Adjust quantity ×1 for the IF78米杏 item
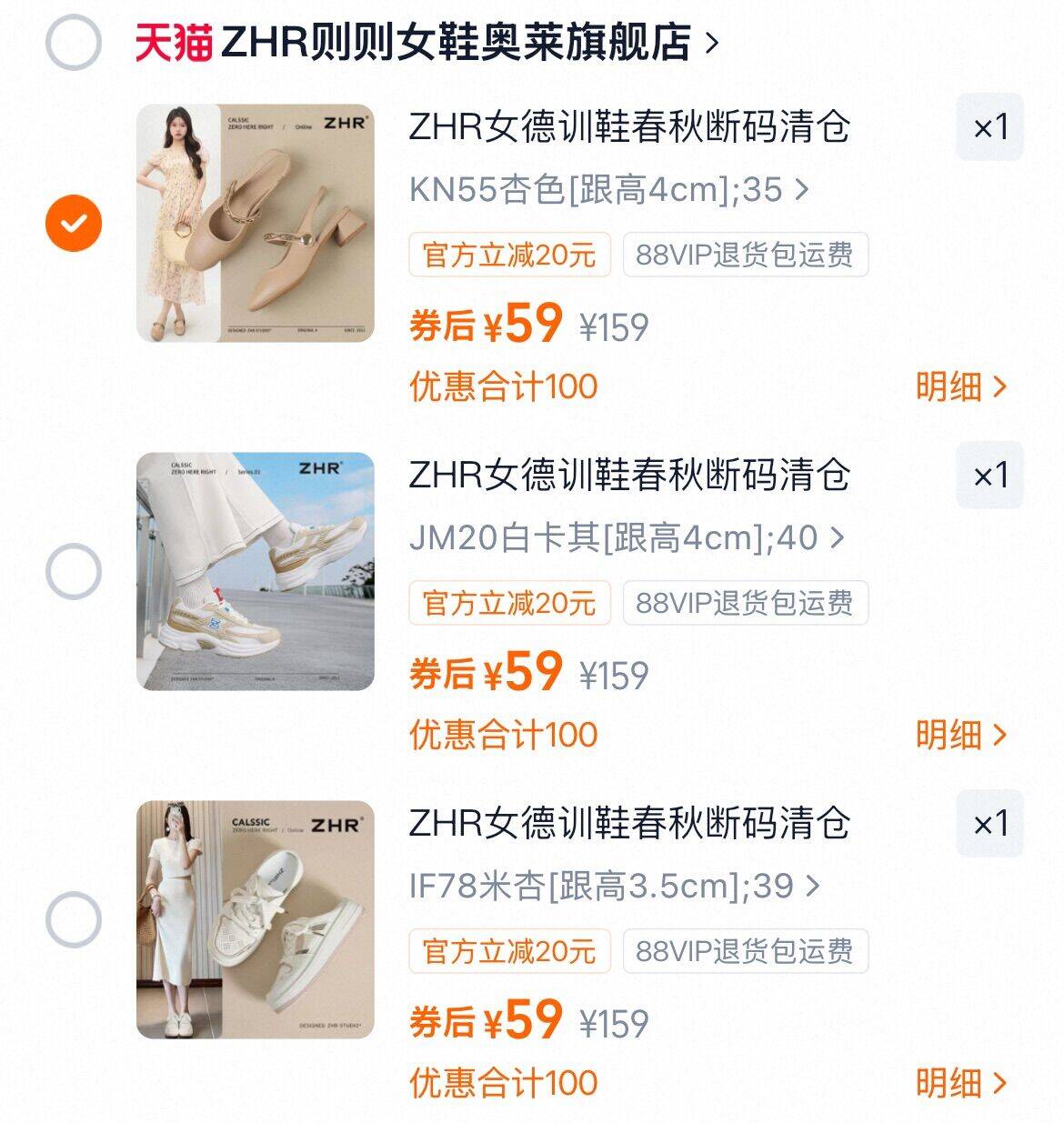Screen dimensions: 1064x1123 point(989,824)
